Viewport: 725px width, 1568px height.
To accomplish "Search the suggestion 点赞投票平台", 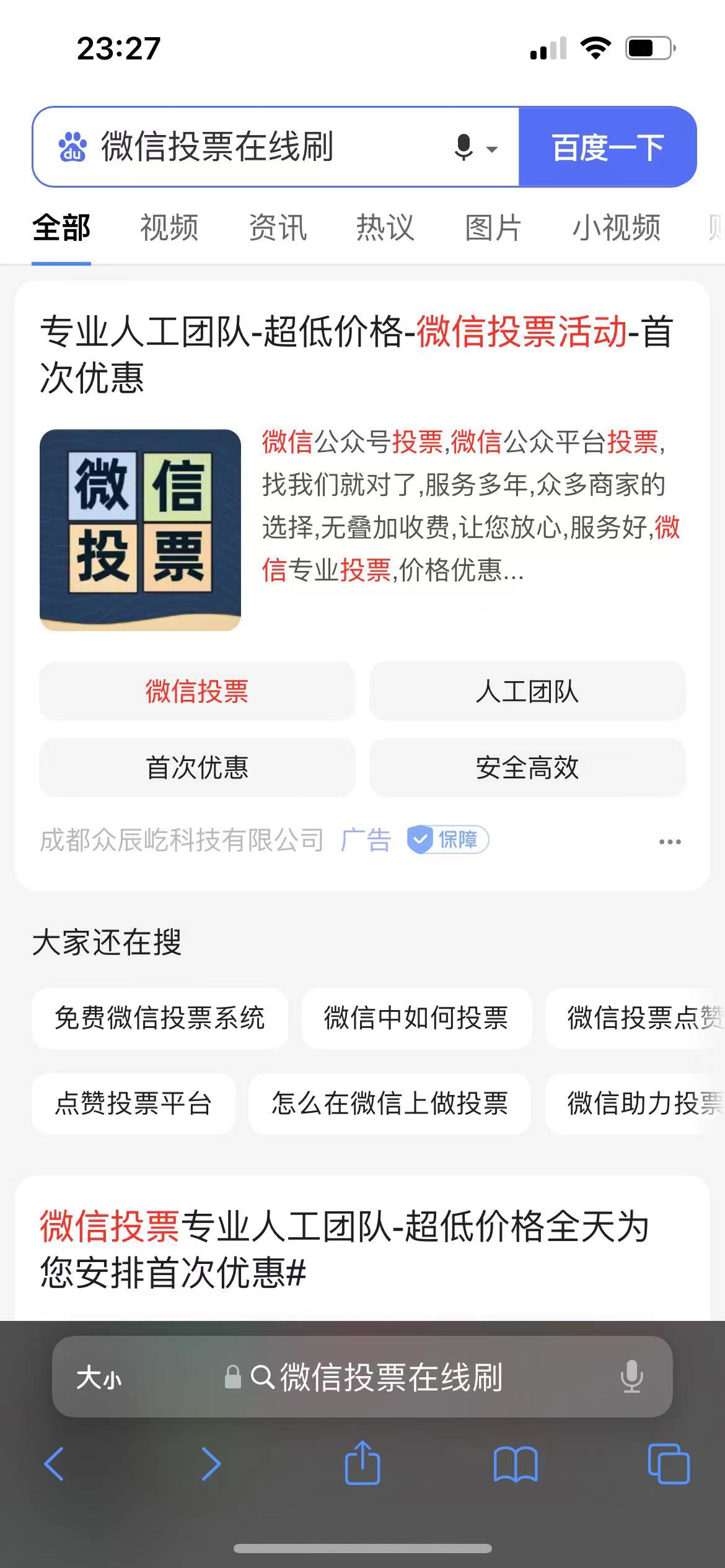I will (x=133, y=1104).
